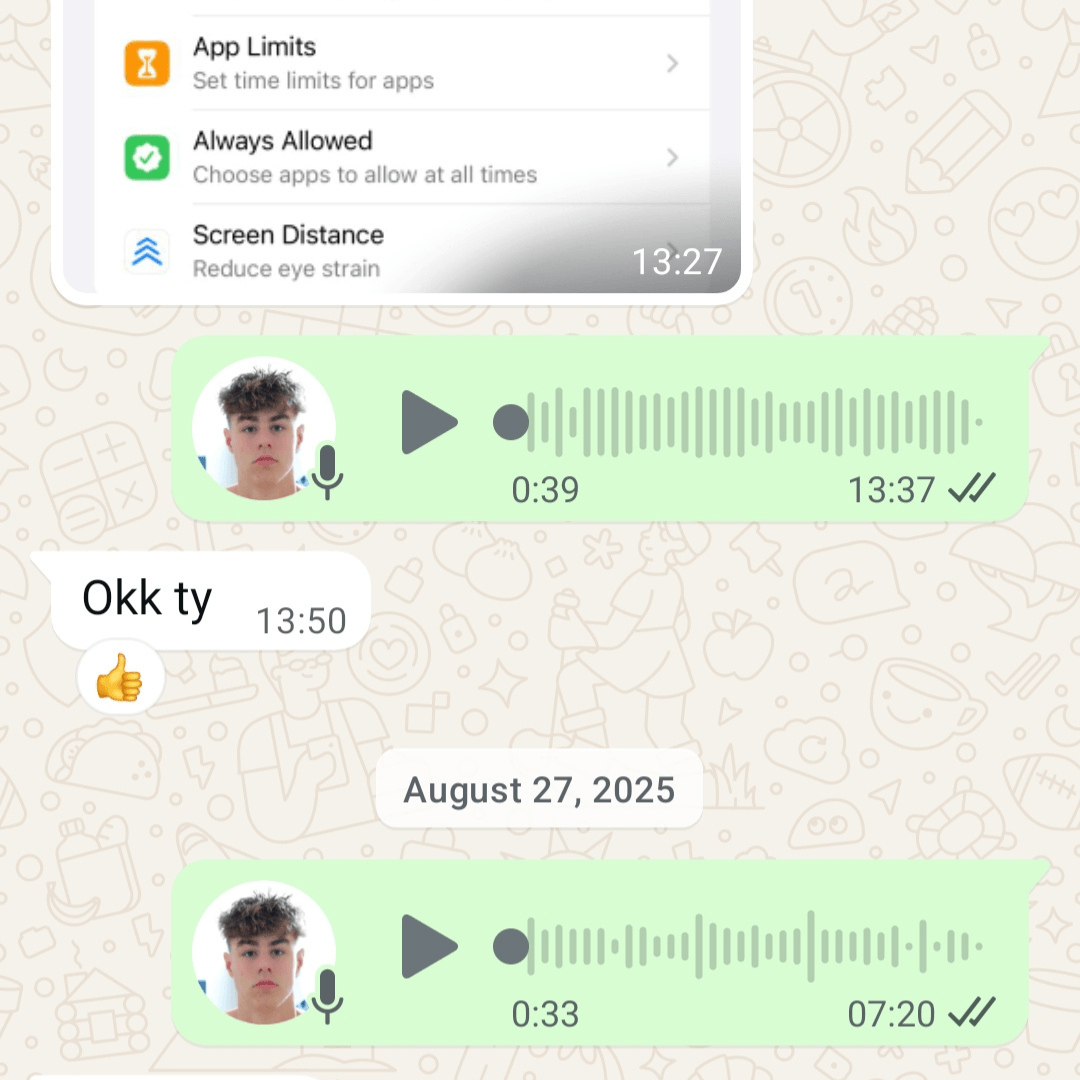Play the 0:33 voice message
Viewport: 1080px width, 1080px height.
(429, 946)
